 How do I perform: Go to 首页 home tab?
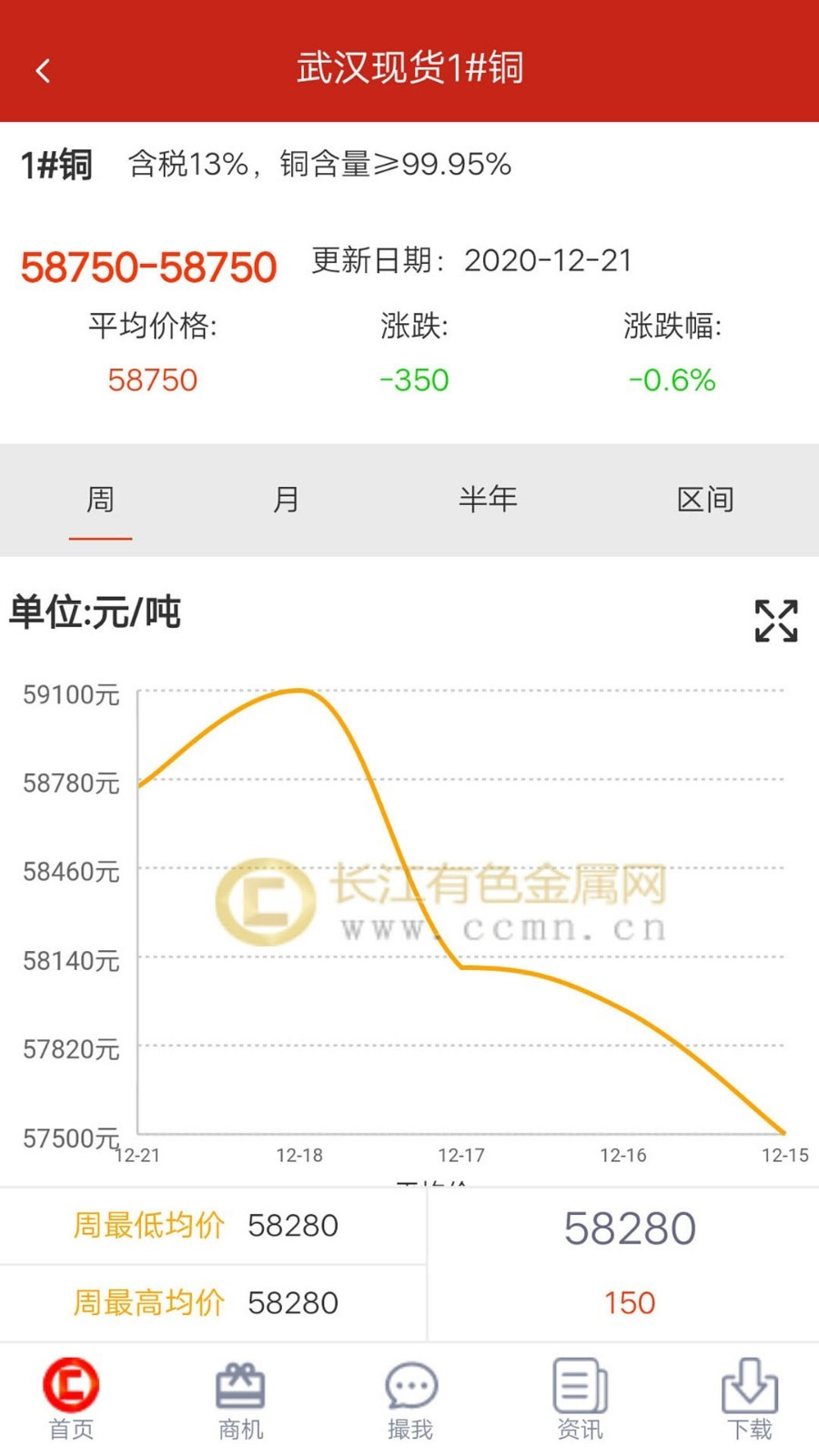pos(71,1399)
